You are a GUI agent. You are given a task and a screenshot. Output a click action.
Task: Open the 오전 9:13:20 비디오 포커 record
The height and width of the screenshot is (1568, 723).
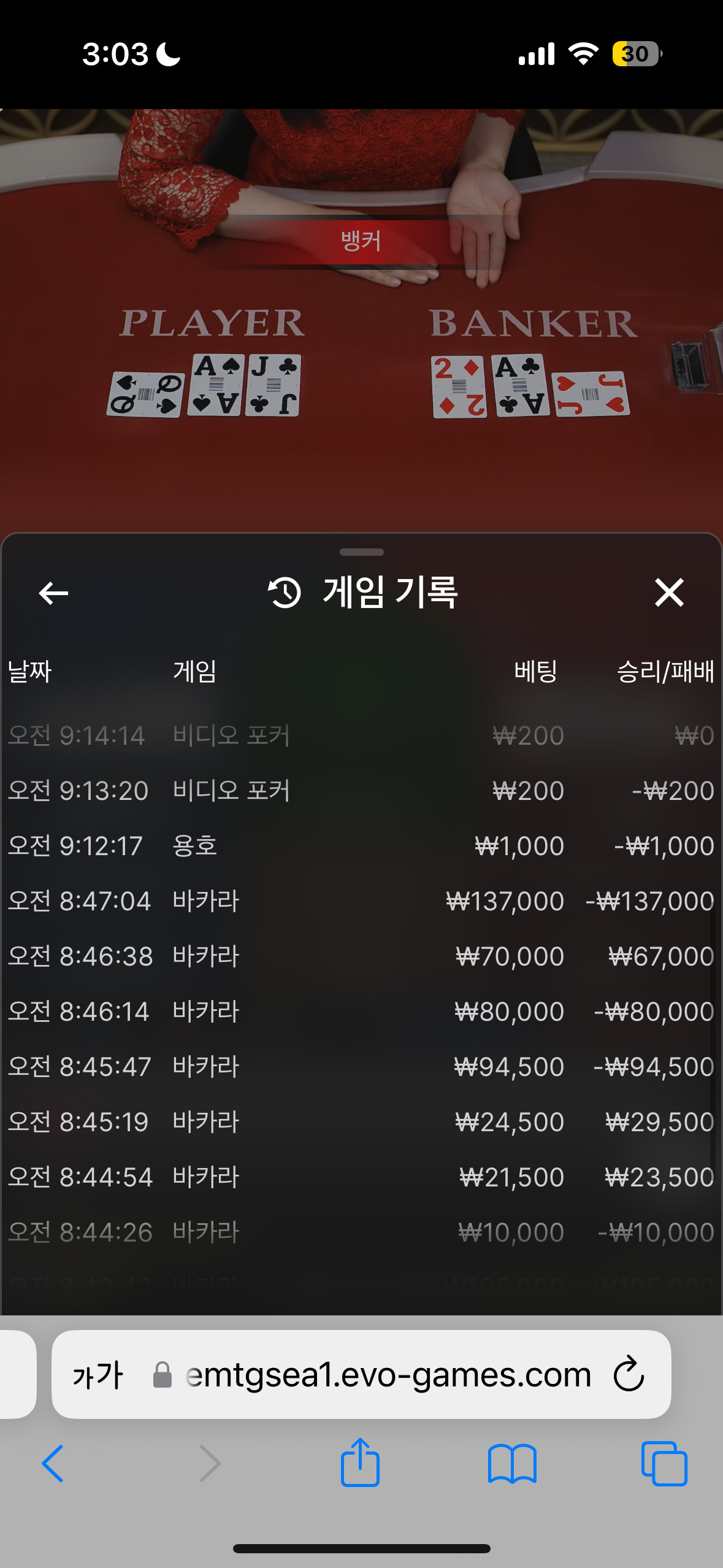(361, 791)
